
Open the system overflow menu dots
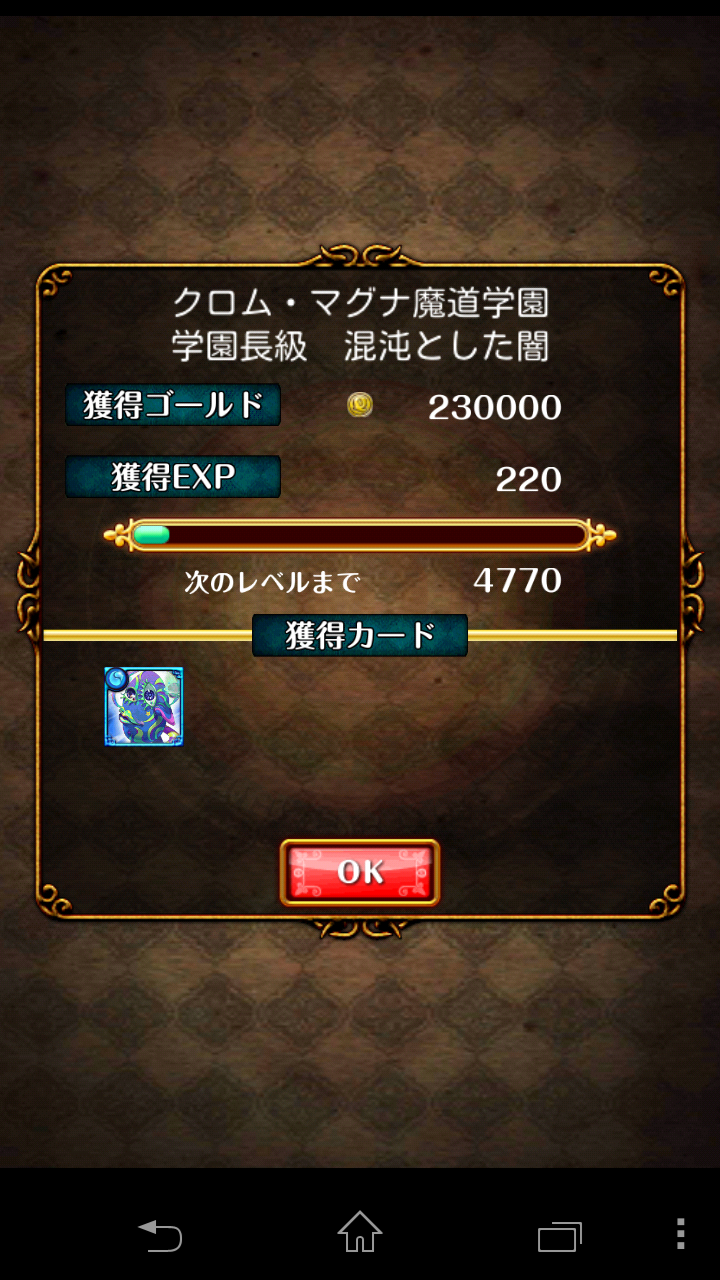pyautogui.click(x=680, y=1233)
